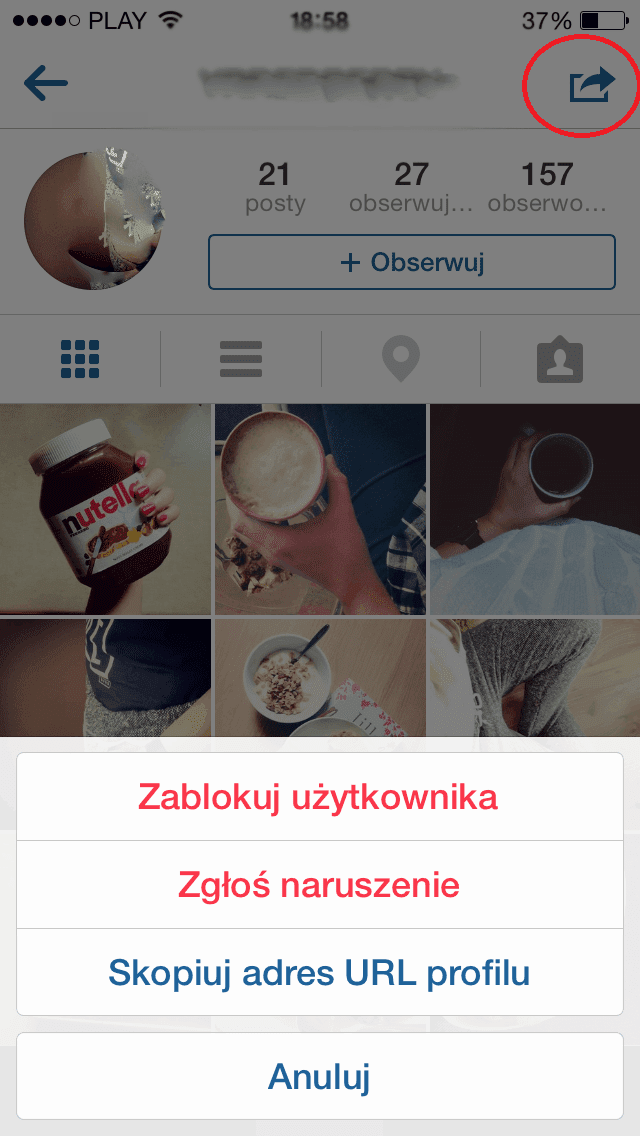Dismiss the action sheet with Anuluj
640x1136 pixels.
319,1077
